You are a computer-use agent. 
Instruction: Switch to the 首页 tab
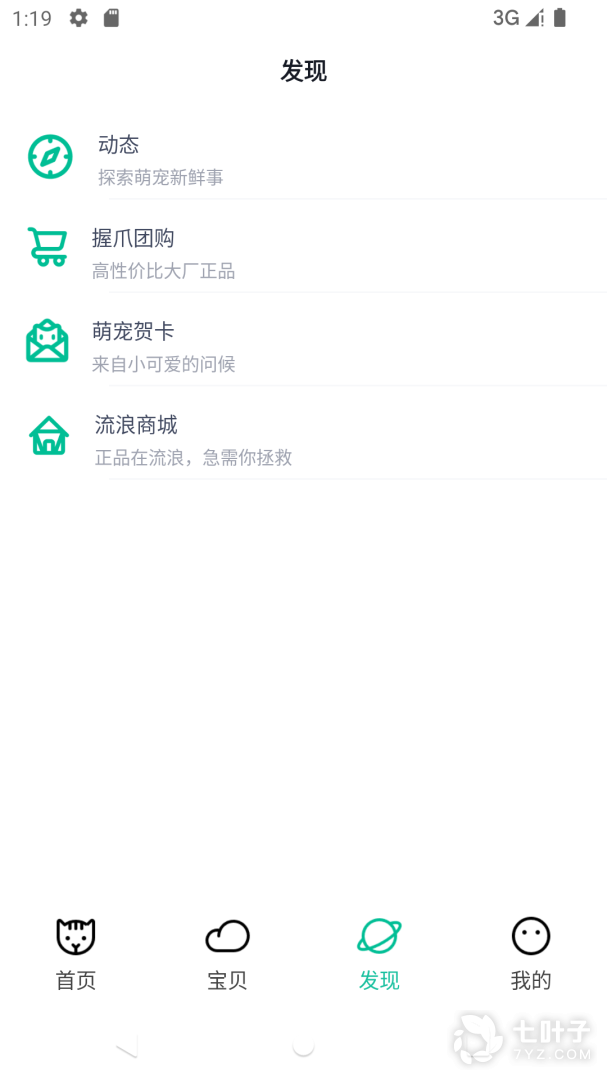point(76,954)
